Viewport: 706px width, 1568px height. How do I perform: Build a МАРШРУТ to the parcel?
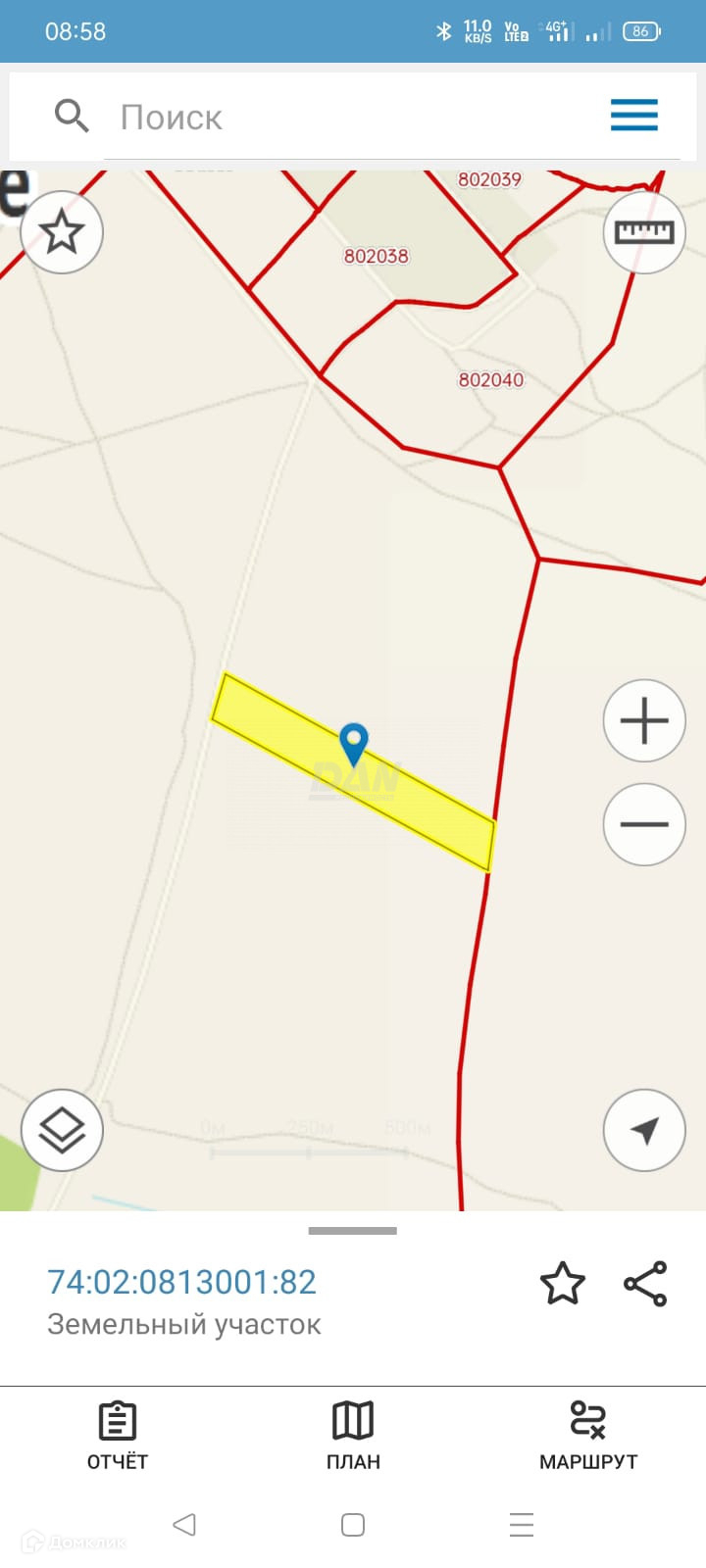coord(588,1435)
